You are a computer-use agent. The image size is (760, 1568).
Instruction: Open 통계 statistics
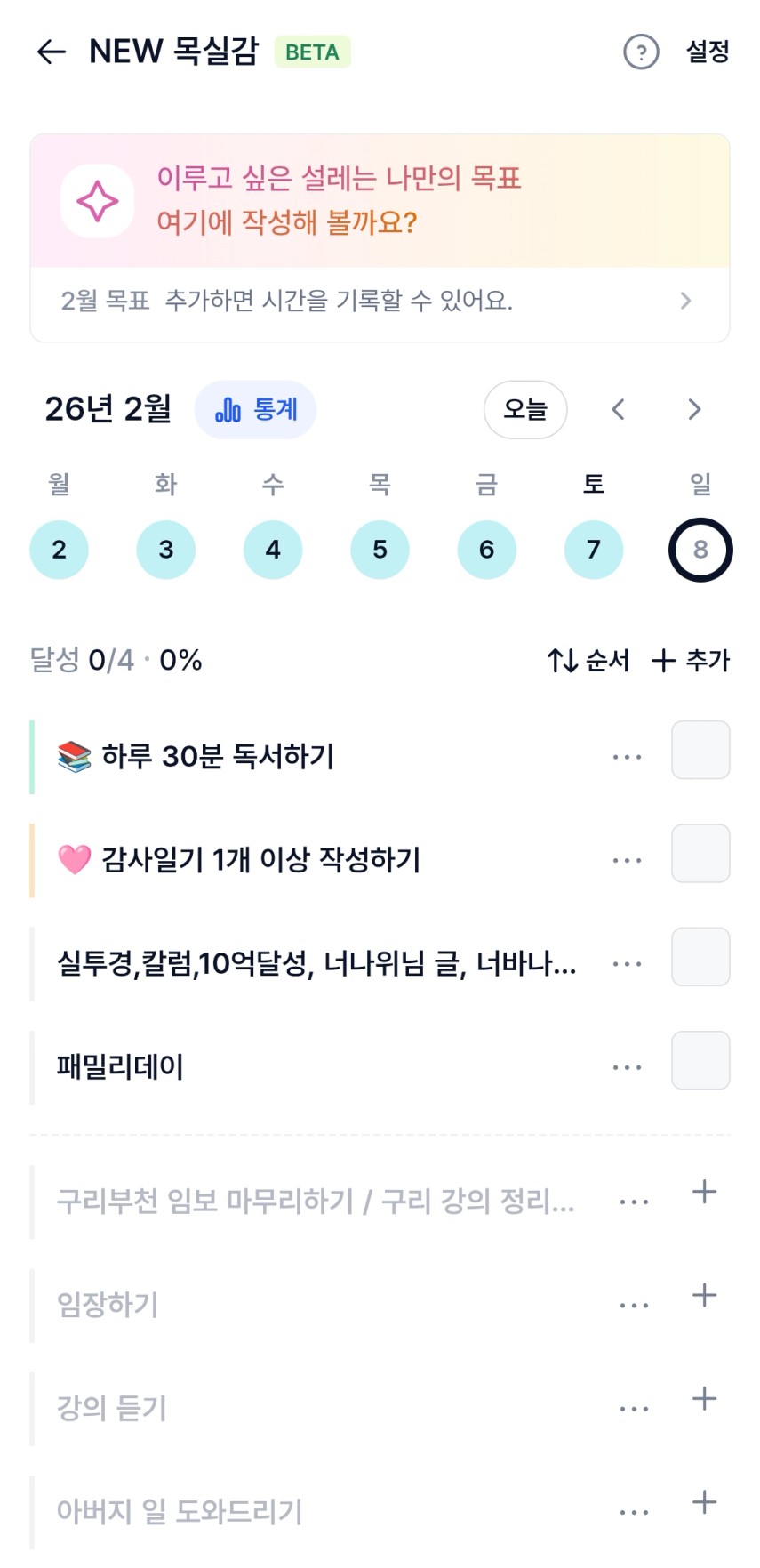[256, 410]
